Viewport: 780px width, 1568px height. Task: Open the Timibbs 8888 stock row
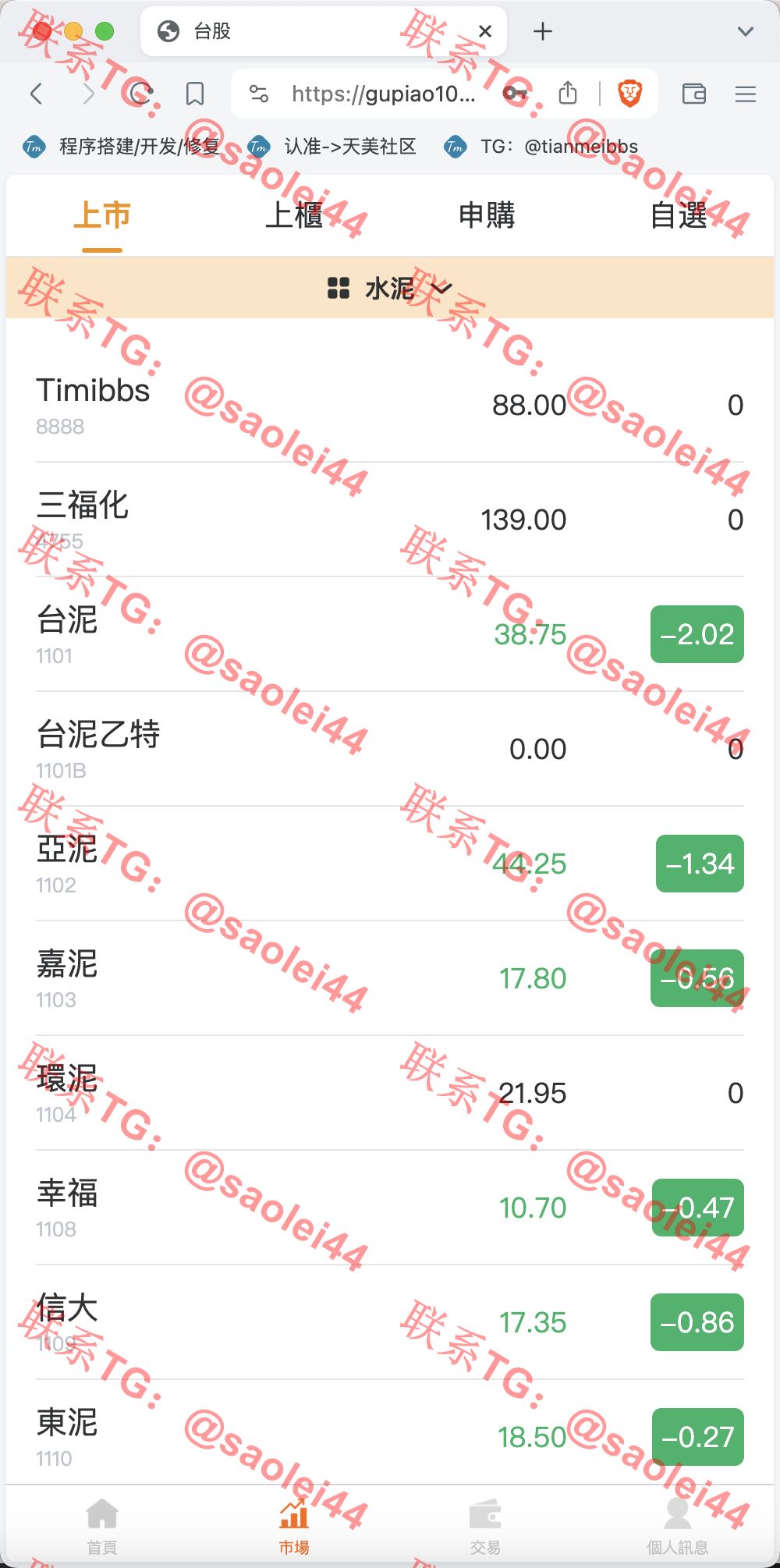coord(390,405)
